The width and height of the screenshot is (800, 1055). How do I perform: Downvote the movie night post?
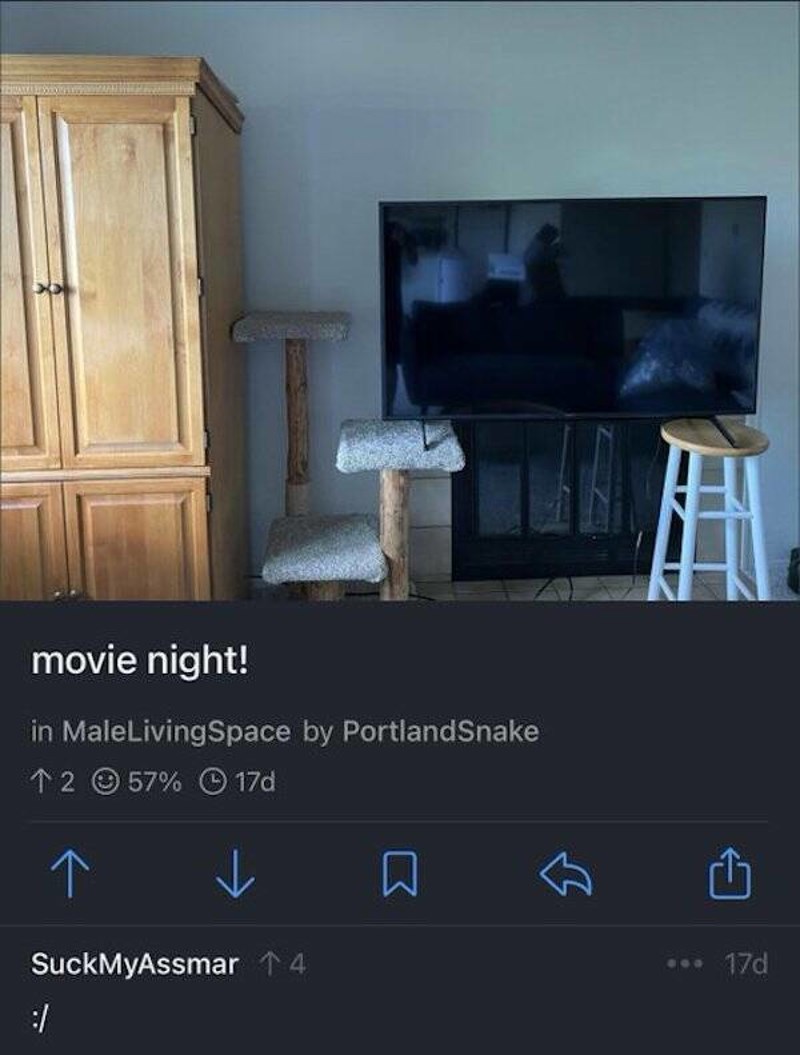[234, 875]
